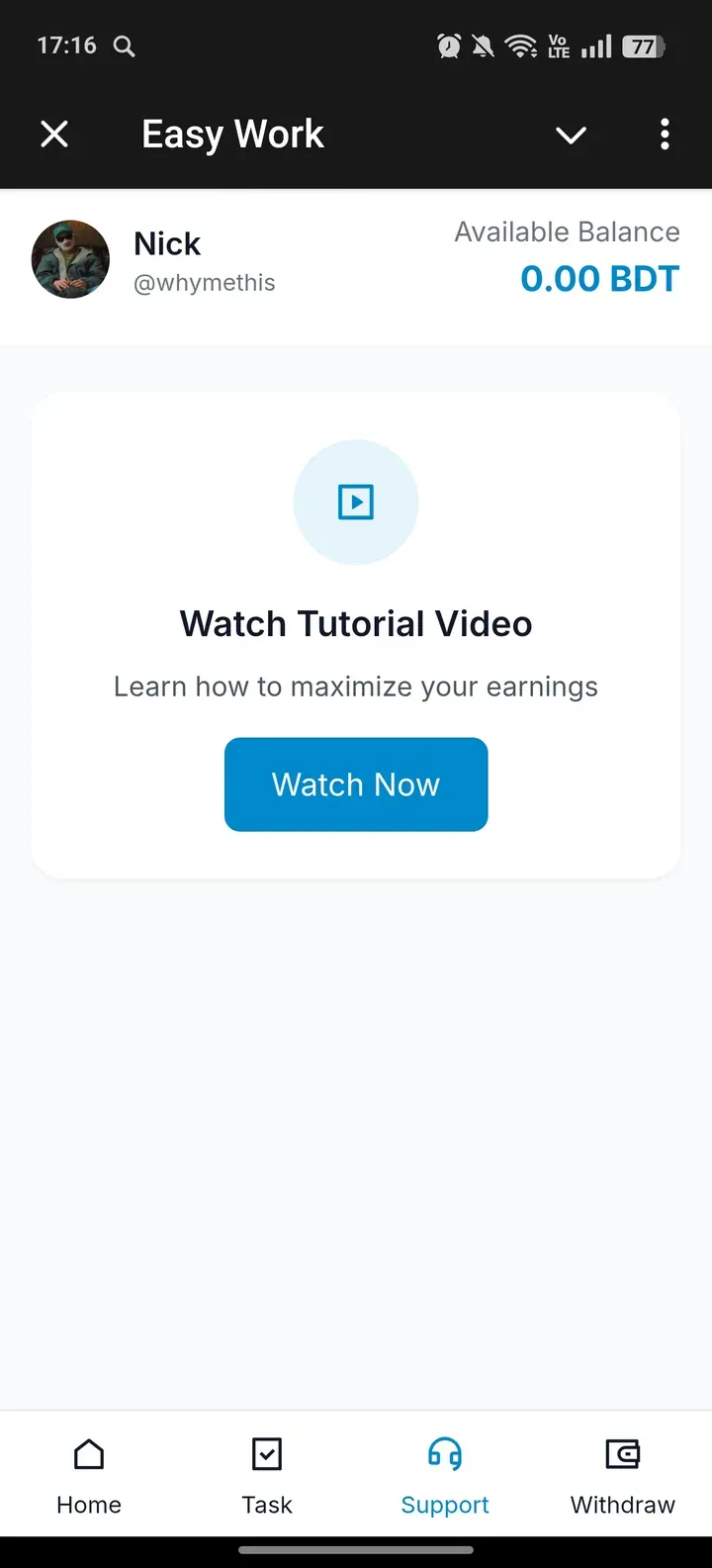Image resolution: width=712 pixels, height=1568 pixels.
Task: Go to the Home tab
Action: (x=89, y=1476)
